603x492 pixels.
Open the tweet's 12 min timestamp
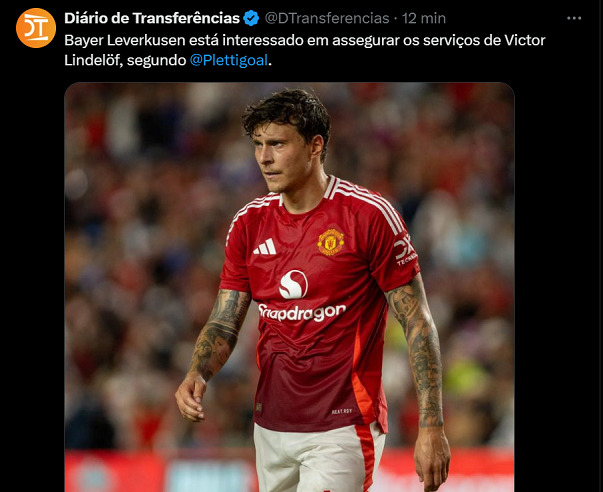point(424,18)
